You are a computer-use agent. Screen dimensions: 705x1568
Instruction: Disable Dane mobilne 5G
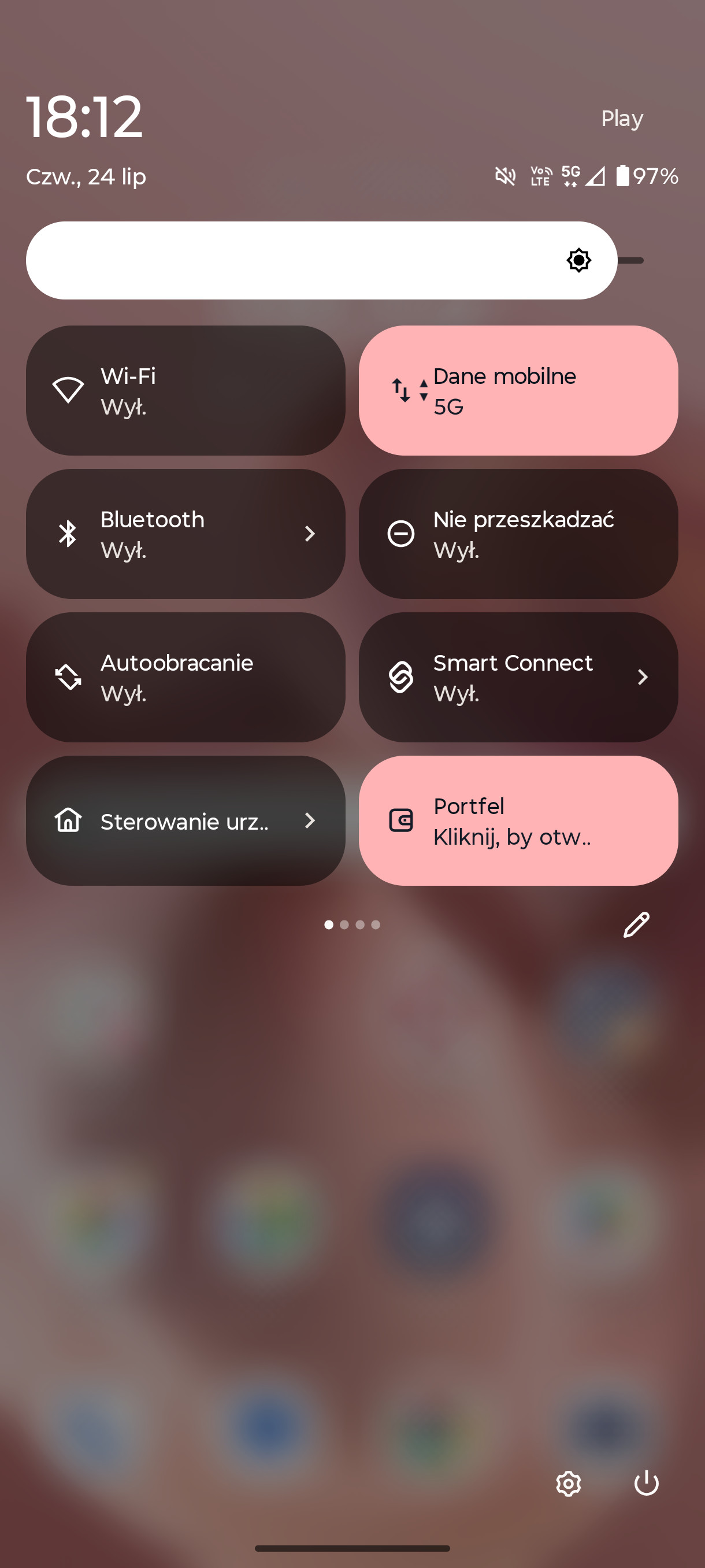pyautogui.click(x=518, y=390)
